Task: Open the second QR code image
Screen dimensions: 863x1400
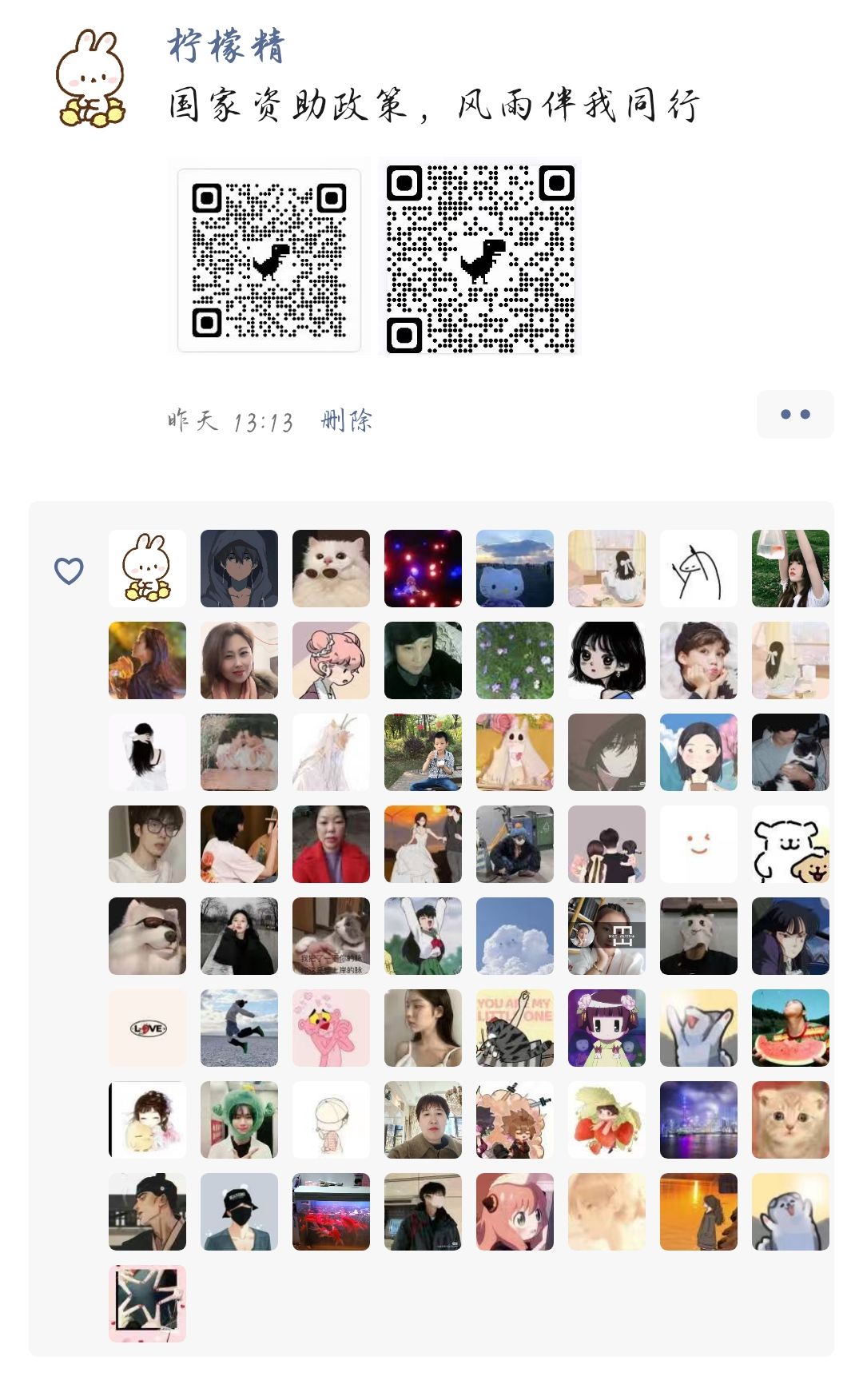Action: pos(479,258)
